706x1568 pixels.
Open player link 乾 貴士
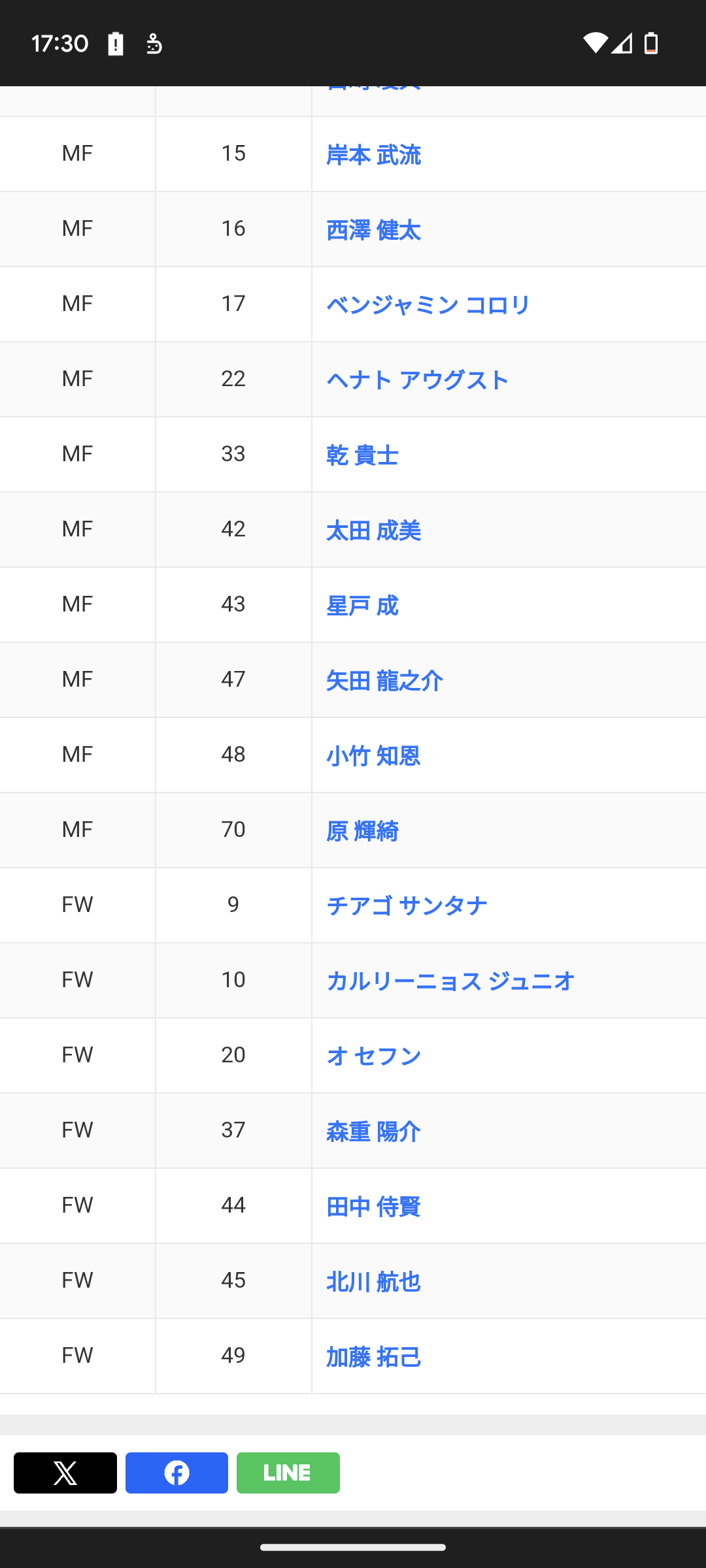point(362,455)
